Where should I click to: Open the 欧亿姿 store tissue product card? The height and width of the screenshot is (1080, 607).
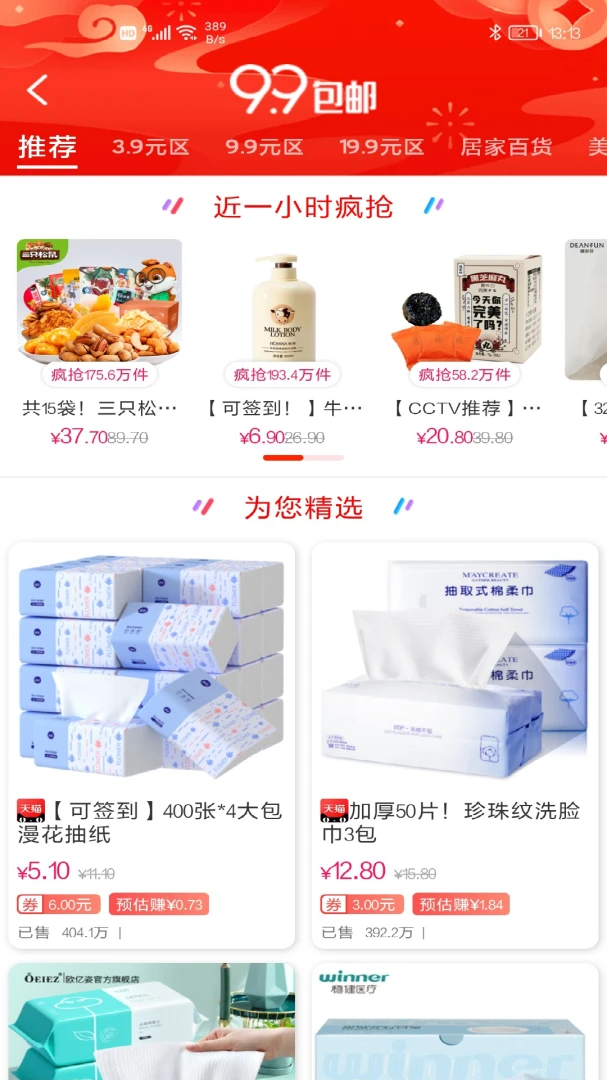[152, 1025]
